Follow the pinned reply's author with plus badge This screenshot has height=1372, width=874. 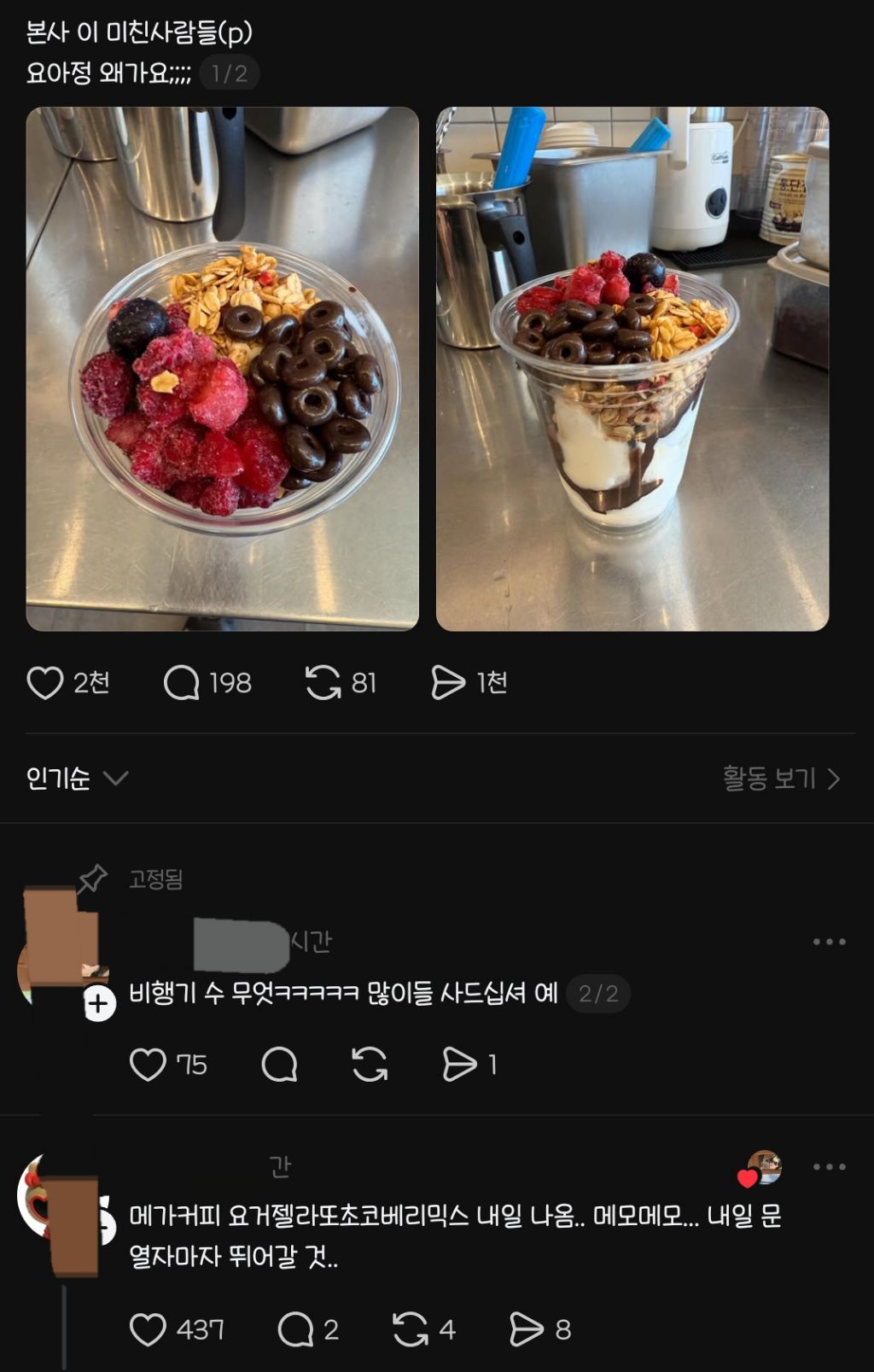(x=99, y=1004)
